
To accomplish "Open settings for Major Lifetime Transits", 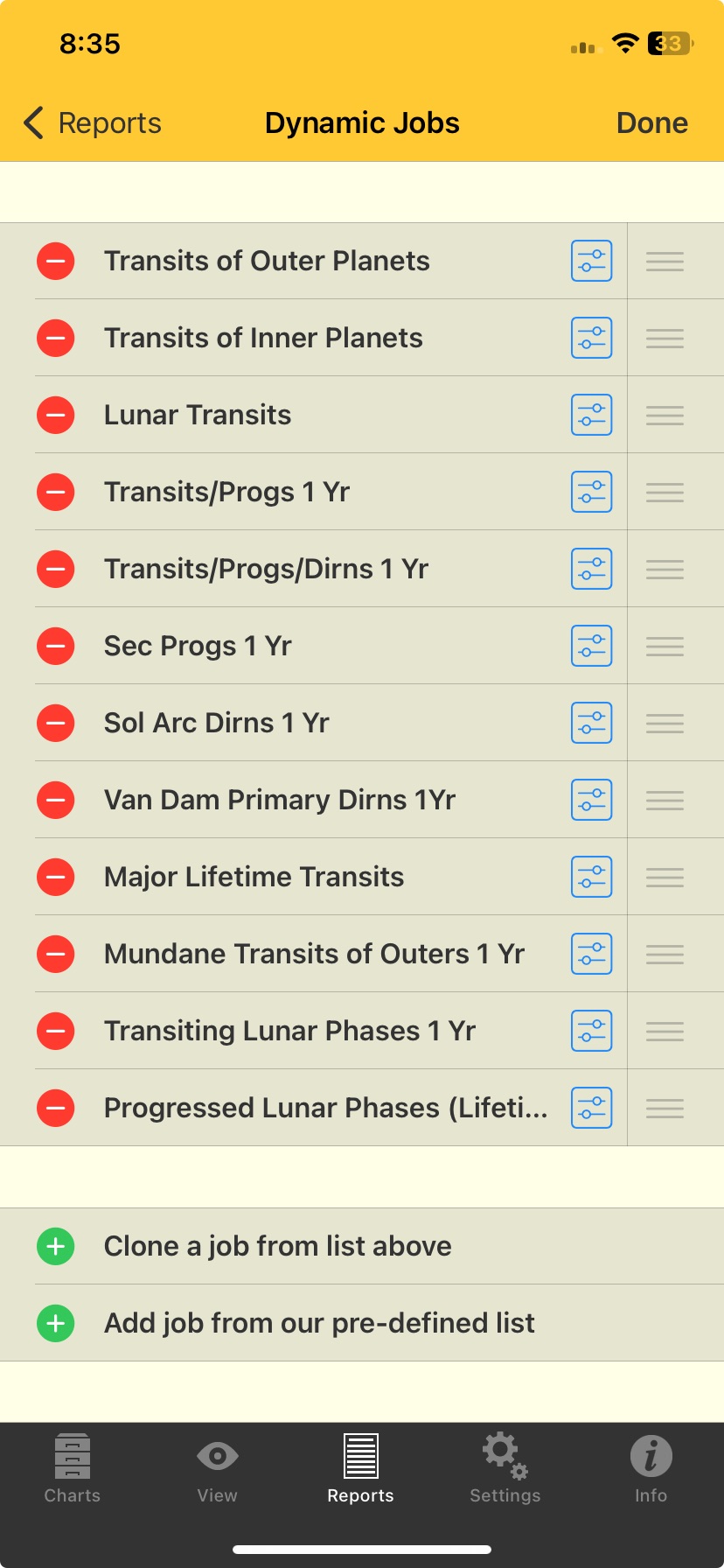I will [x=590, y=876].
